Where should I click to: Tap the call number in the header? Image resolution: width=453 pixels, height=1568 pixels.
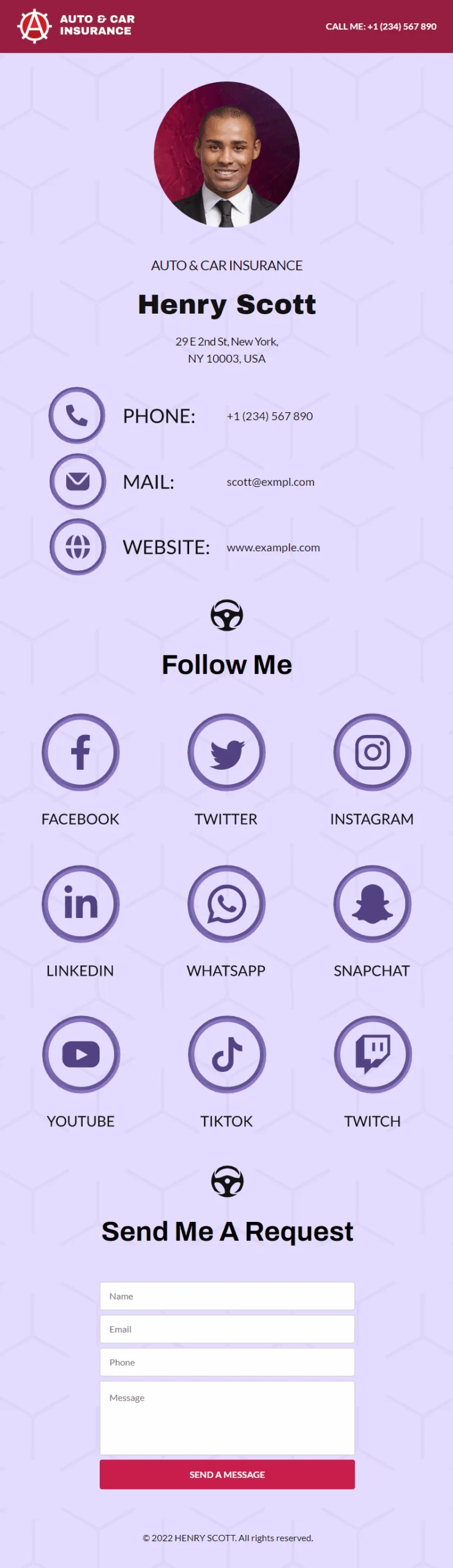point(381,26)
